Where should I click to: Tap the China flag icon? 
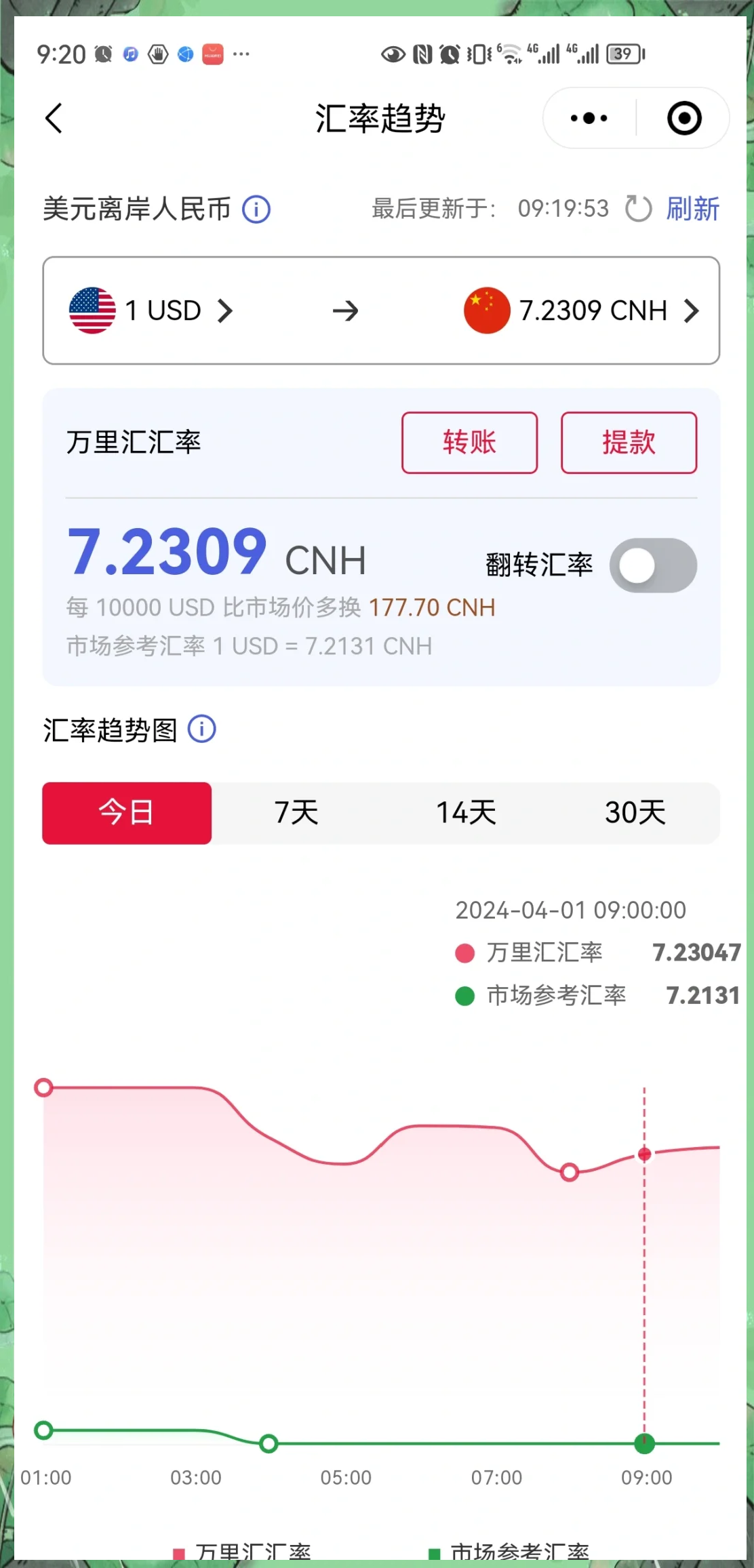coord(485,310)
